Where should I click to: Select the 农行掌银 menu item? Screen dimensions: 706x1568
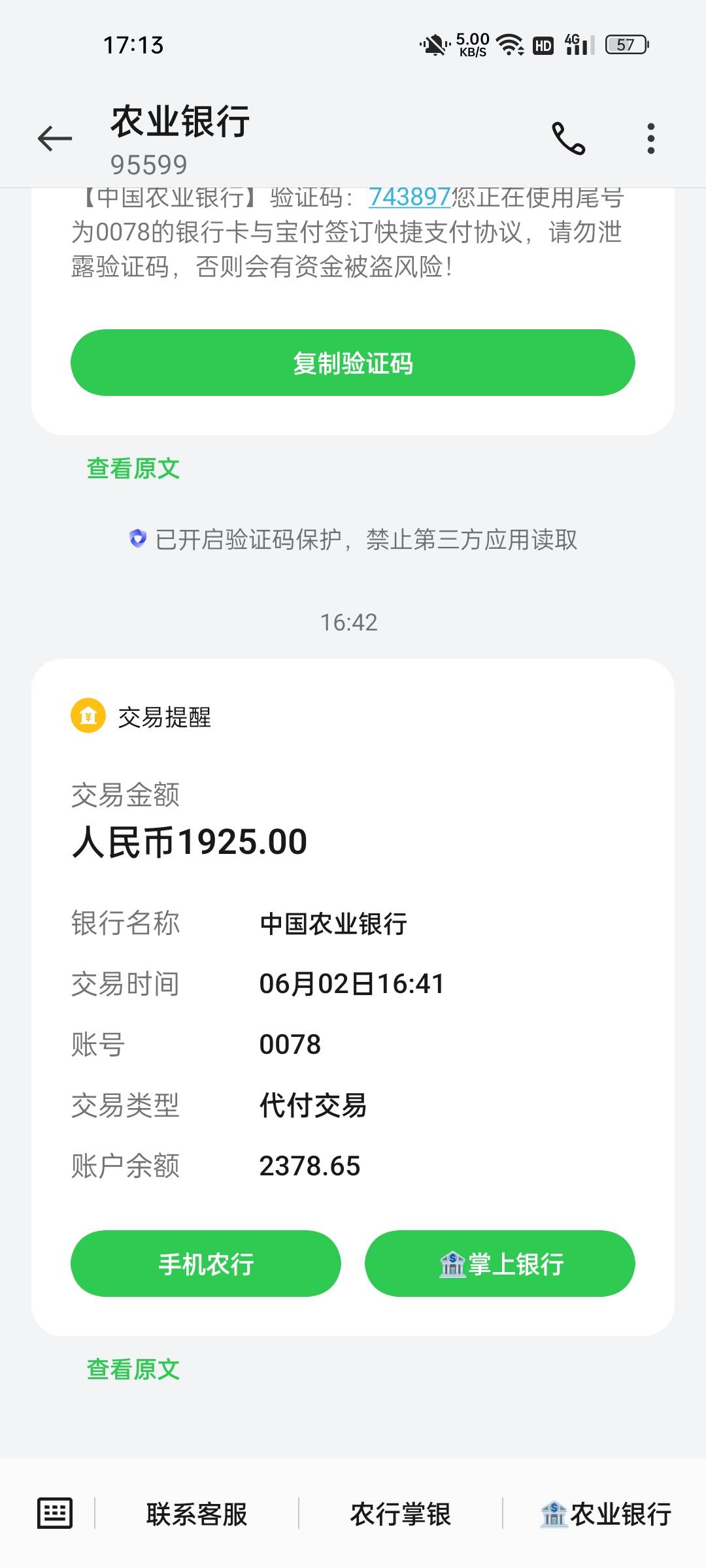click(x=401, y=1514)
